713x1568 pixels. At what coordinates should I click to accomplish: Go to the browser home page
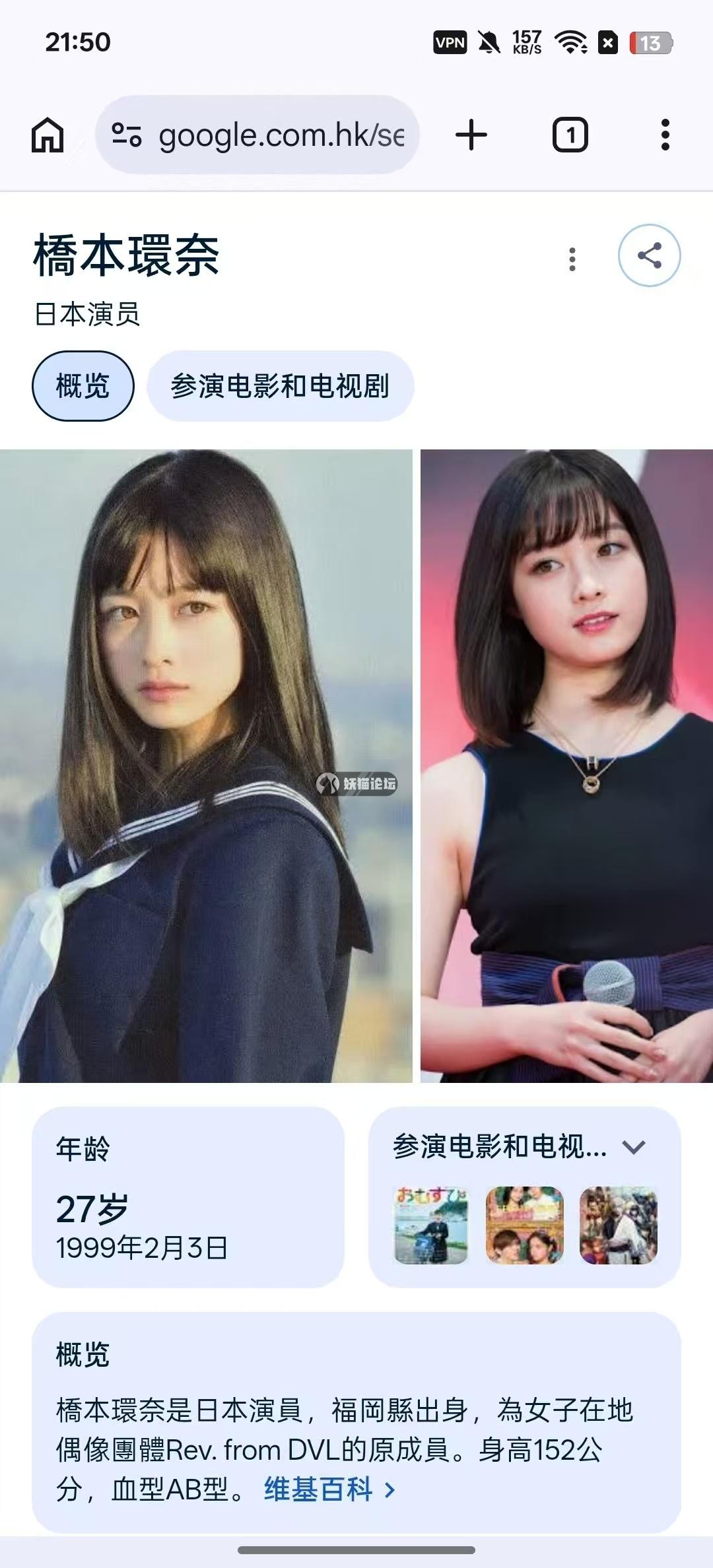pos(48,135)
